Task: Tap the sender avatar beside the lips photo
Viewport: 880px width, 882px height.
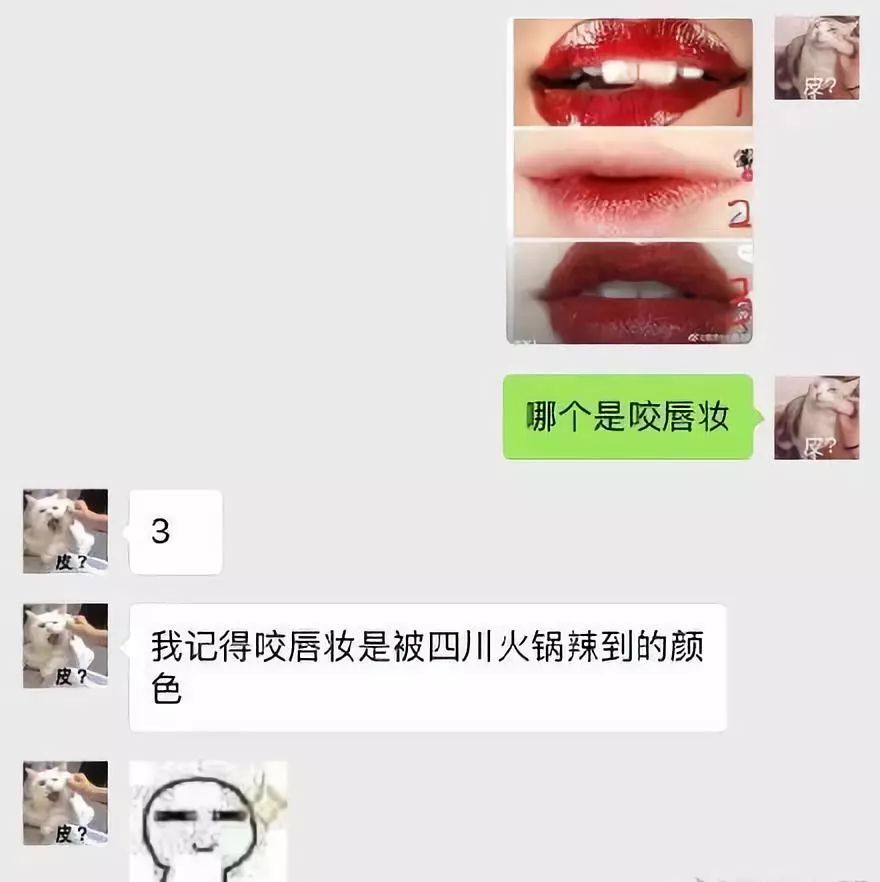Action: 816,57
